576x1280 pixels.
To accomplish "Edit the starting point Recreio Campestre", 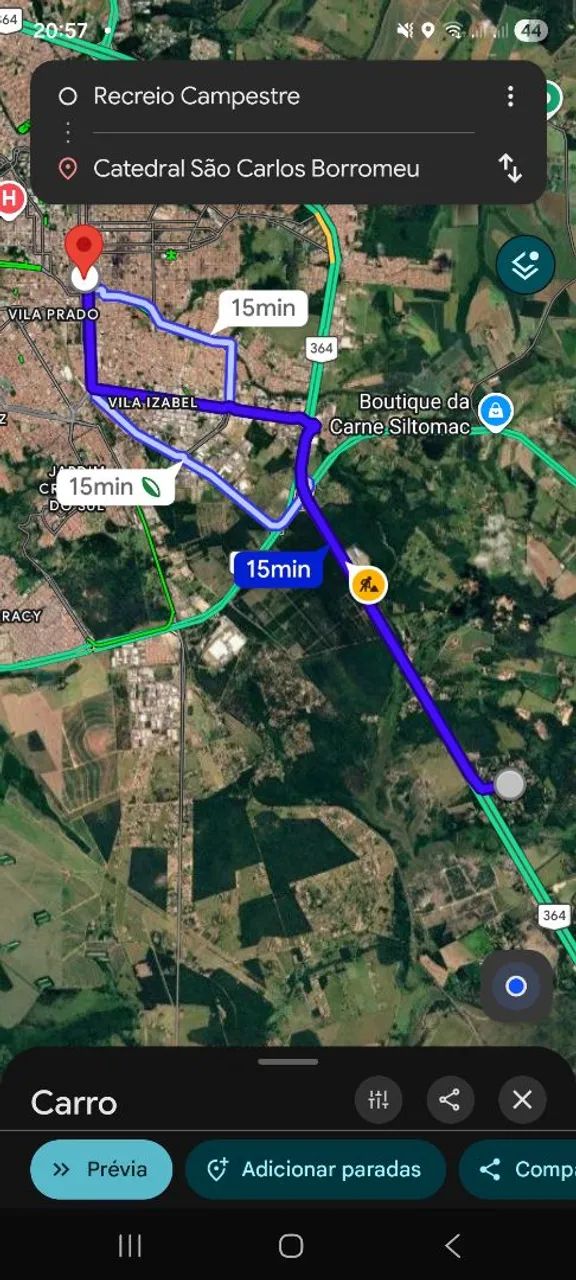I will pyautogui.click(x=270, y=96).
